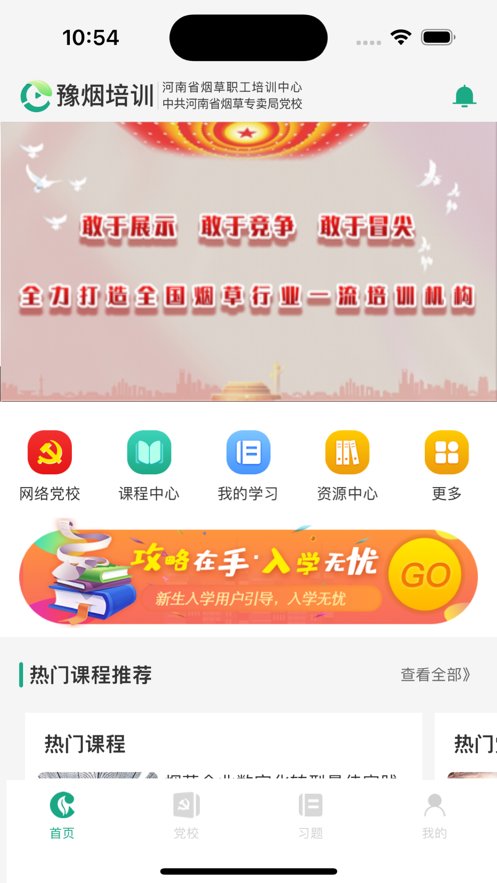Open the first 热门课程 card
The width and height of the screenshot is (497, 883).
(x=223, y=747)
